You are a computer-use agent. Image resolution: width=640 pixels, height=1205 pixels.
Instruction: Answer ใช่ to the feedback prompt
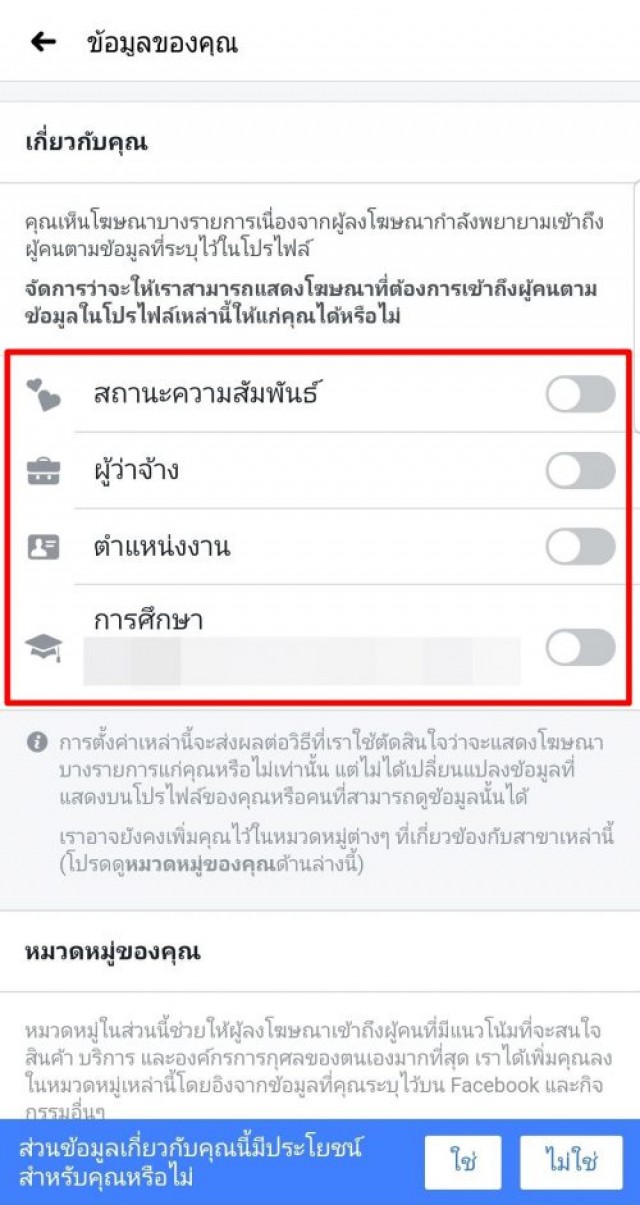tap(462, 1162)
